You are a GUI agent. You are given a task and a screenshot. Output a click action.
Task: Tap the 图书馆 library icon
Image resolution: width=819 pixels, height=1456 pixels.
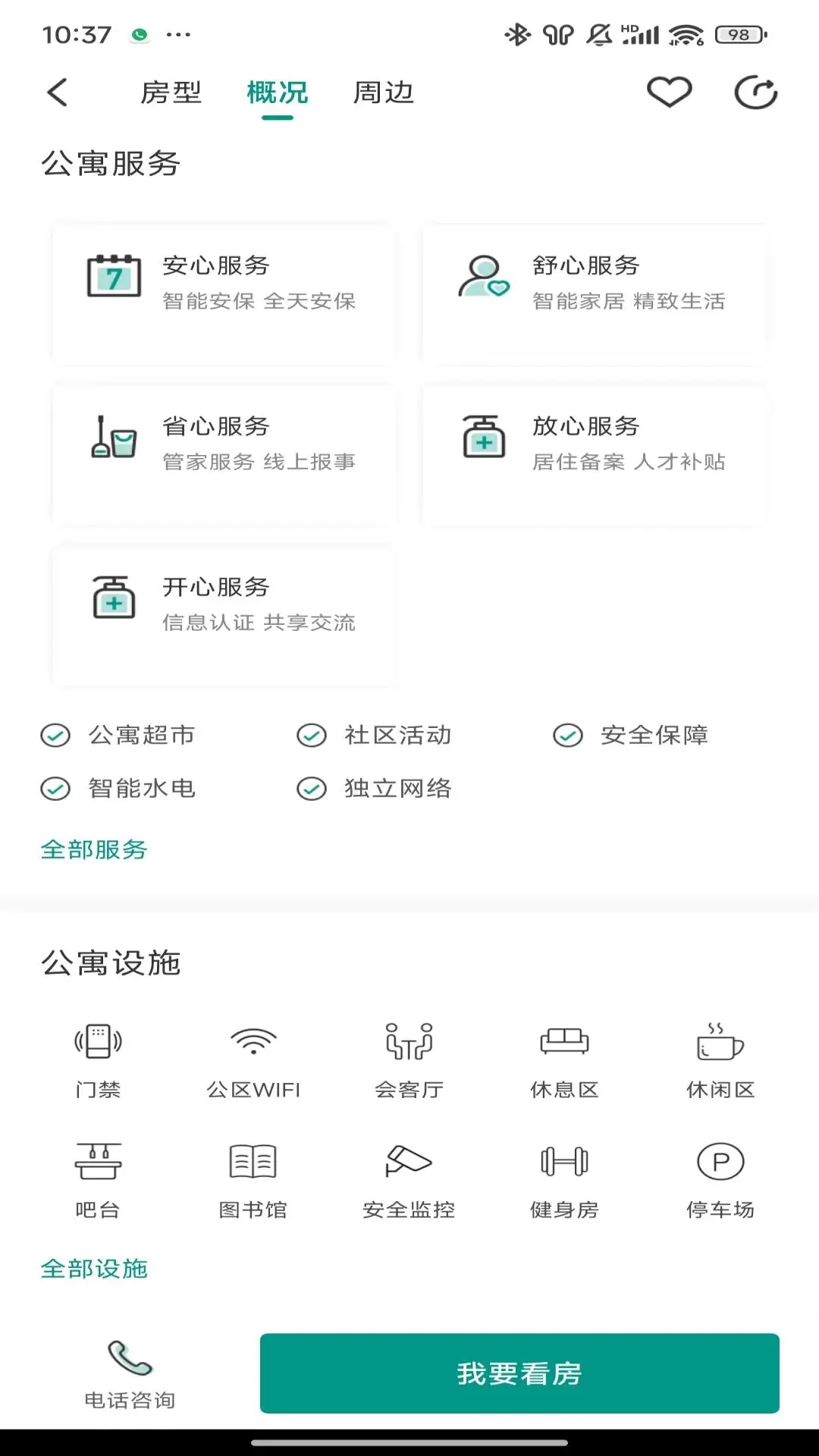[254, 1163]
